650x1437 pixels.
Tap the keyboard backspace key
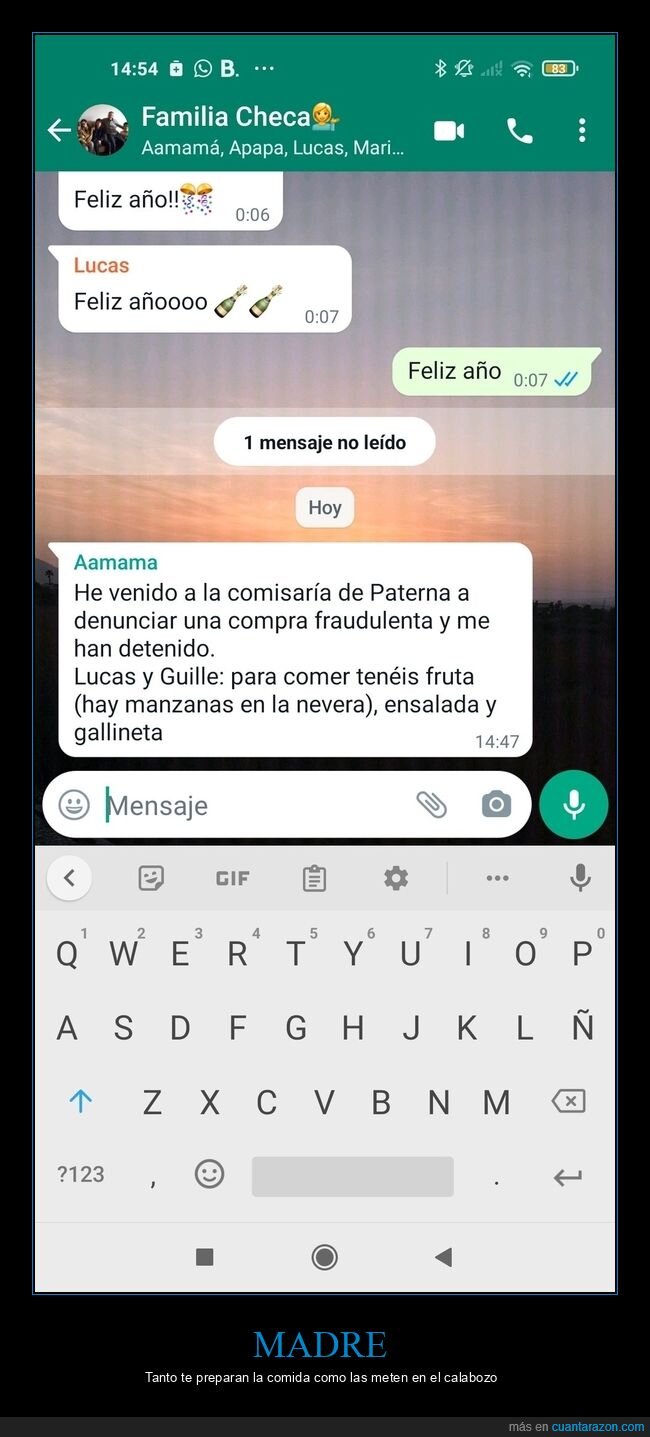point(568,1101)
